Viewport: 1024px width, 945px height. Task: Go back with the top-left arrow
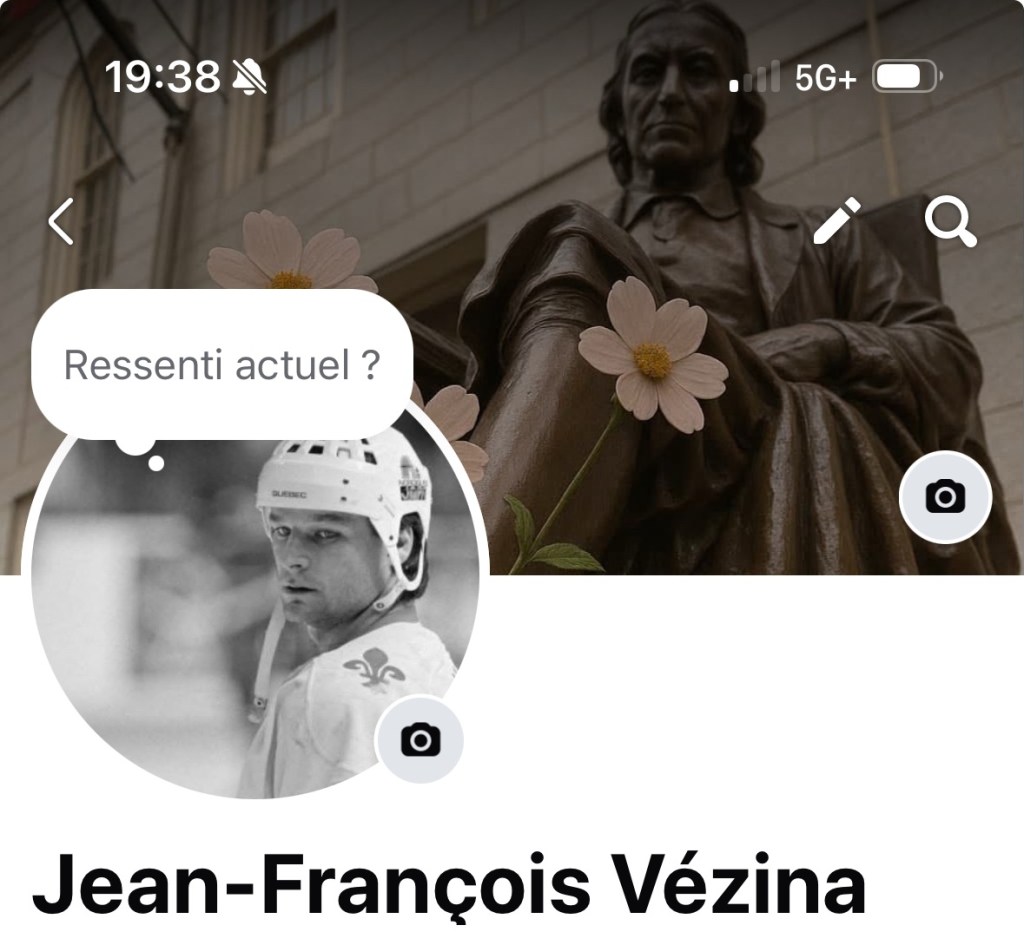click(62, 221)
